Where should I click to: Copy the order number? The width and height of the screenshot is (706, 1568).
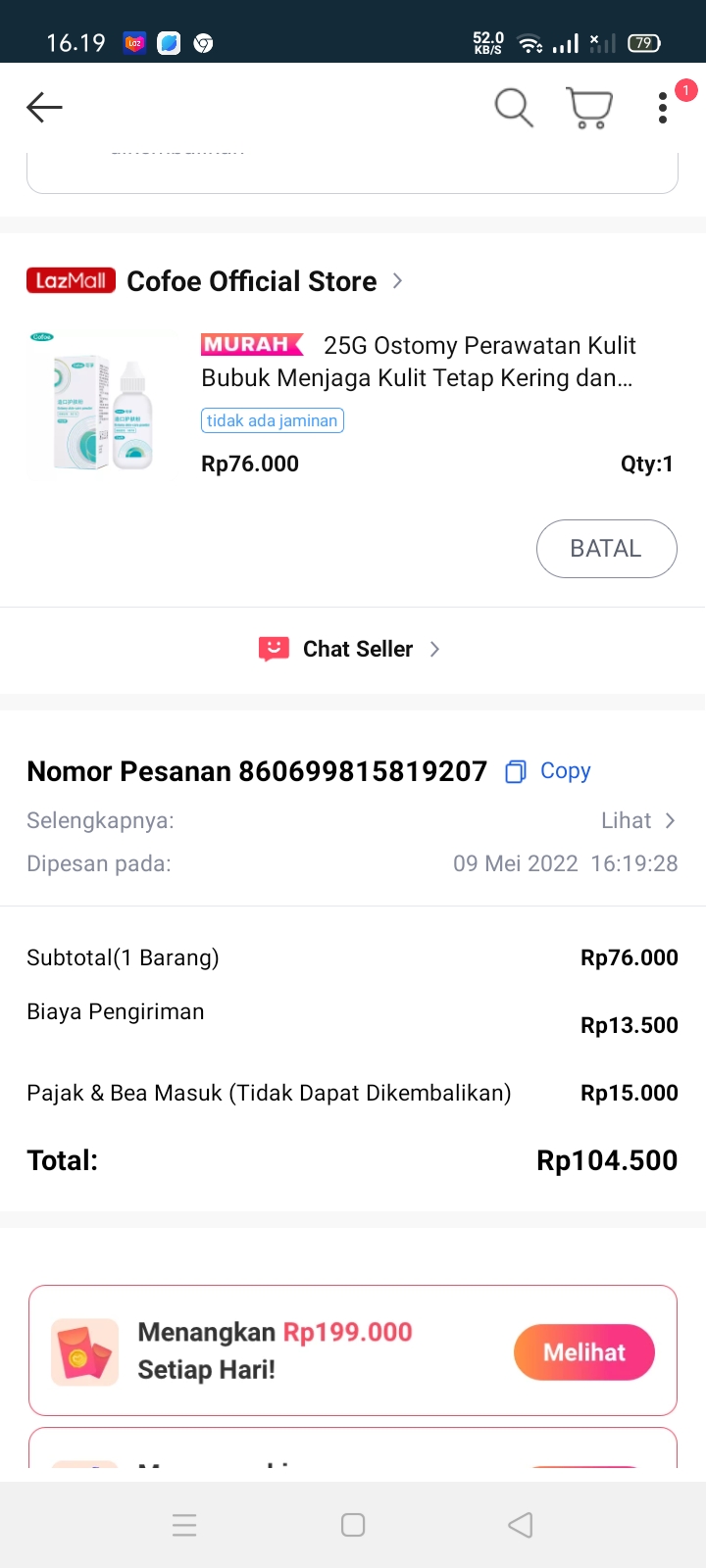point(549,771)
